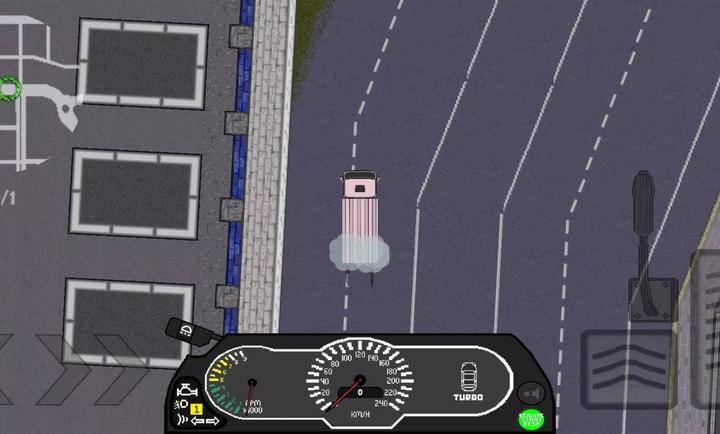Toggle the headlight stalk lever
The image size is (720, 434).
coord(182,328)
